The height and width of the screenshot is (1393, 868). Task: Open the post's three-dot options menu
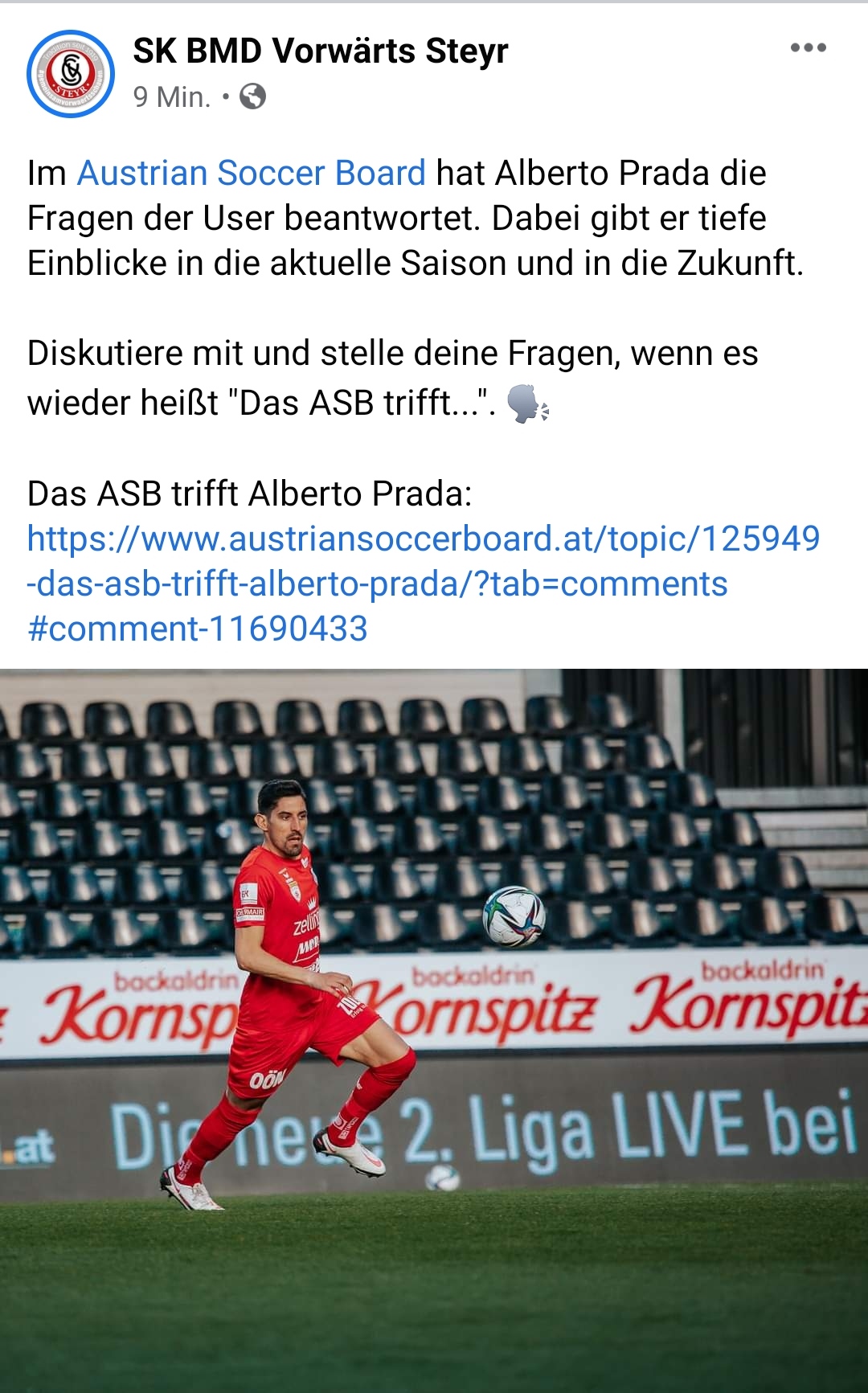pyautogui.click(x=808, y=48)
